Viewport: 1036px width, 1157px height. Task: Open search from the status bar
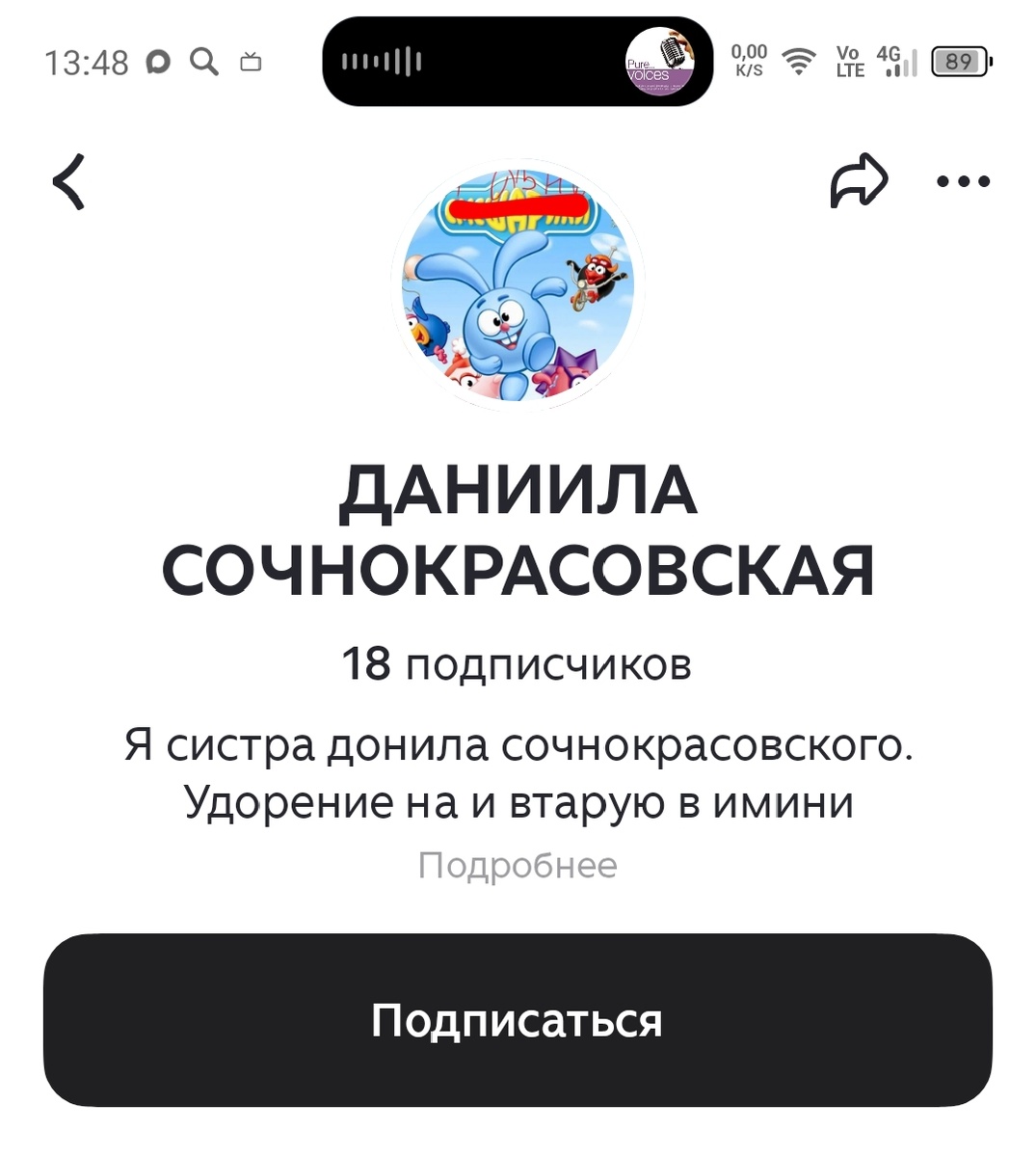203,61
